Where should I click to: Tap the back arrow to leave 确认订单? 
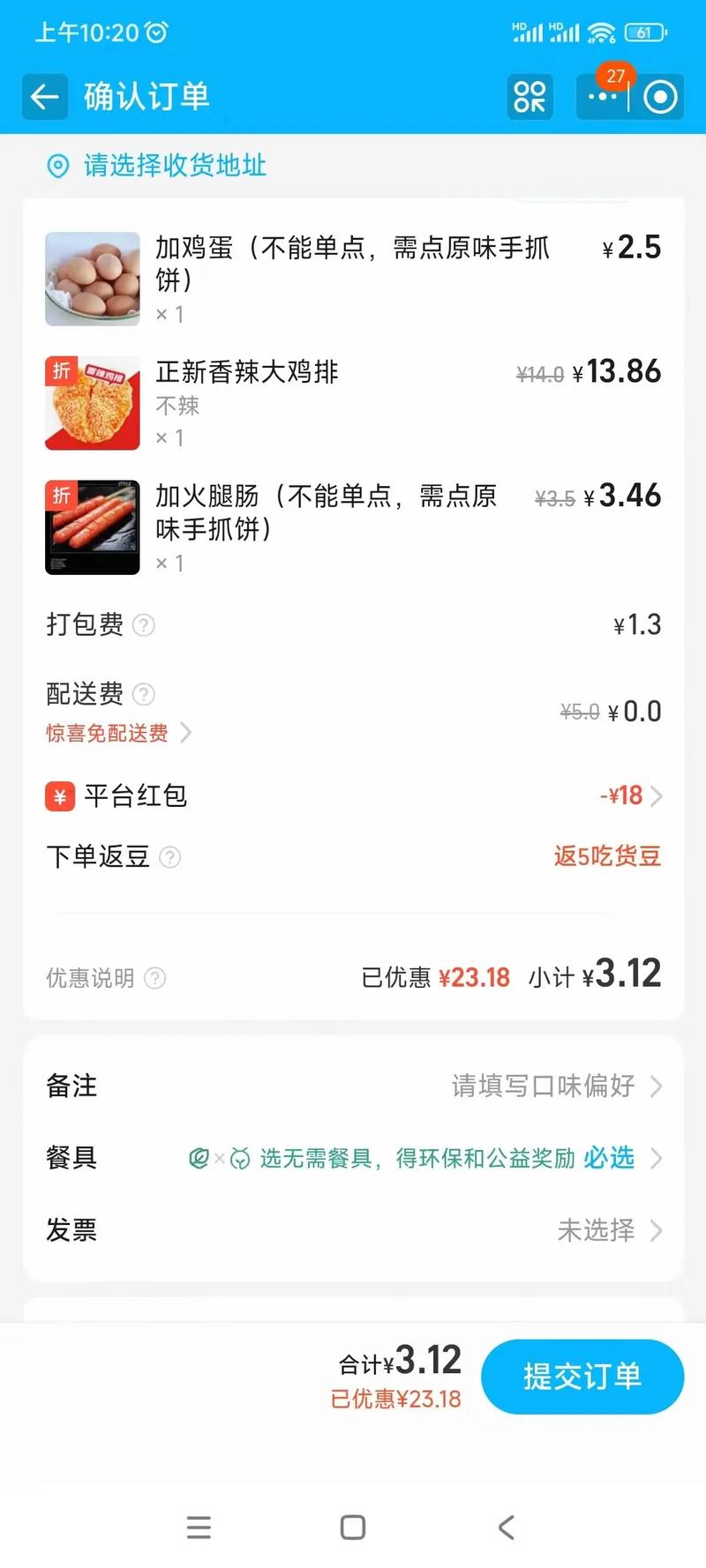tap(44, 97)
